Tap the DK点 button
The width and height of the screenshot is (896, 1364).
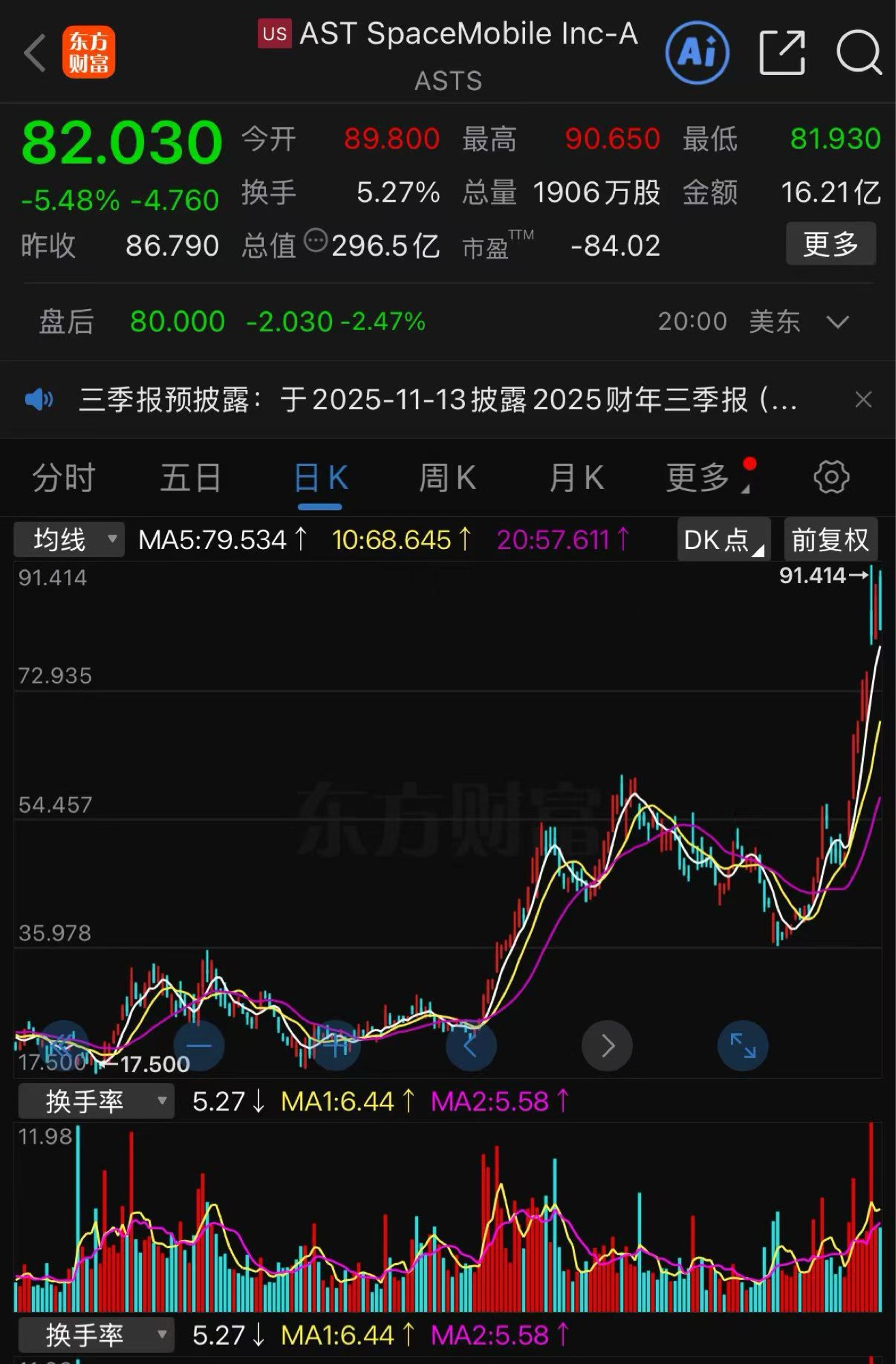(x=723, y=539)
